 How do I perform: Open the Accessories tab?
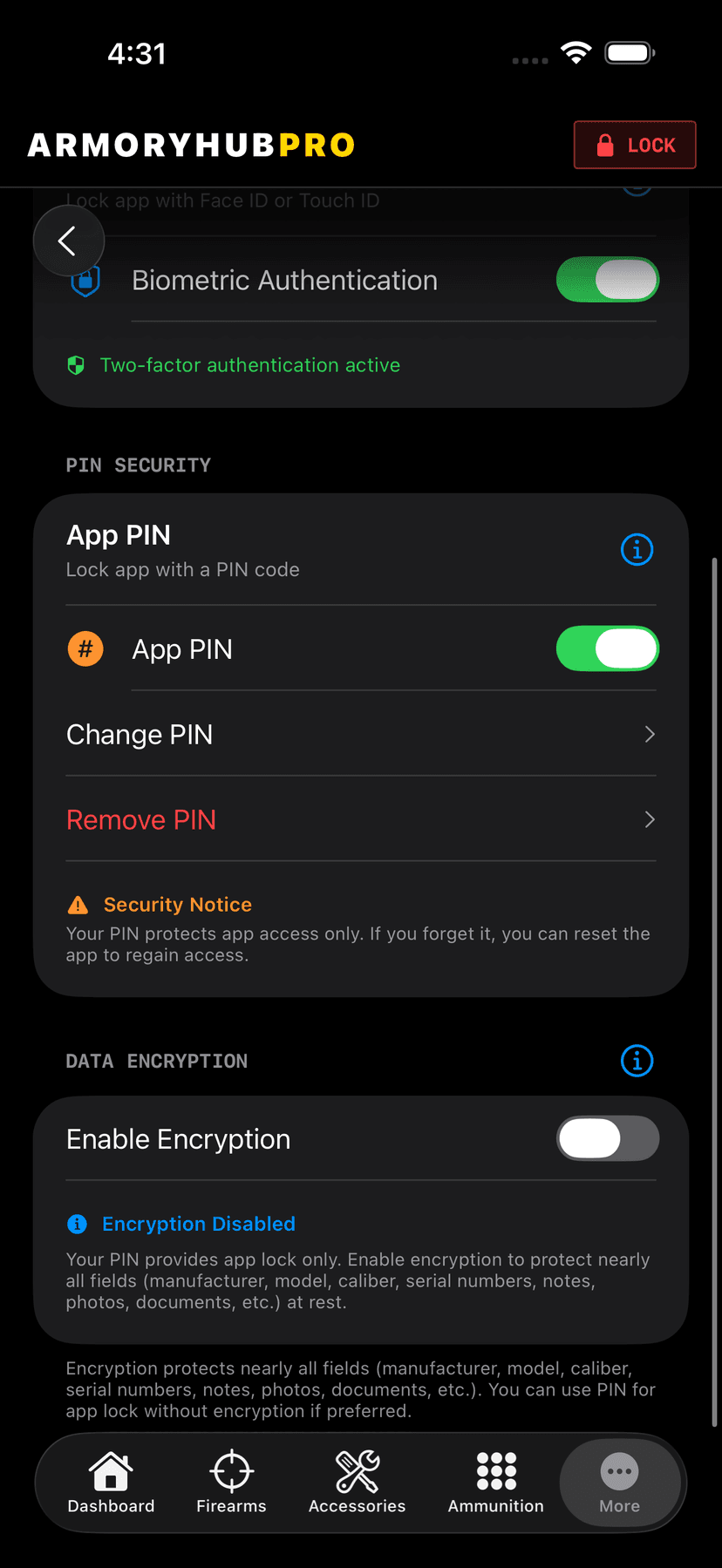pos(357,1483)
